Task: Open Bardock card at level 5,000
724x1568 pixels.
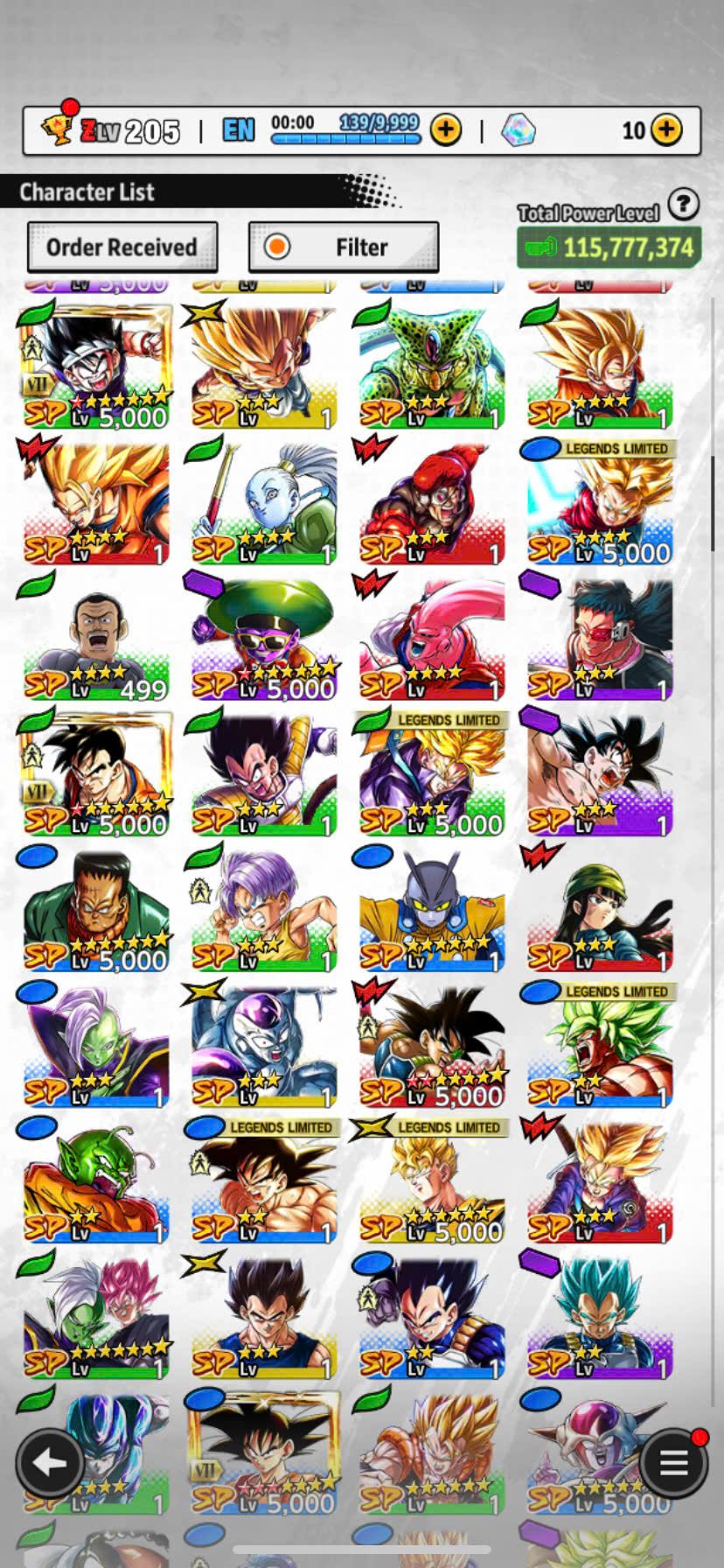Action: [x=431, y=1046]
